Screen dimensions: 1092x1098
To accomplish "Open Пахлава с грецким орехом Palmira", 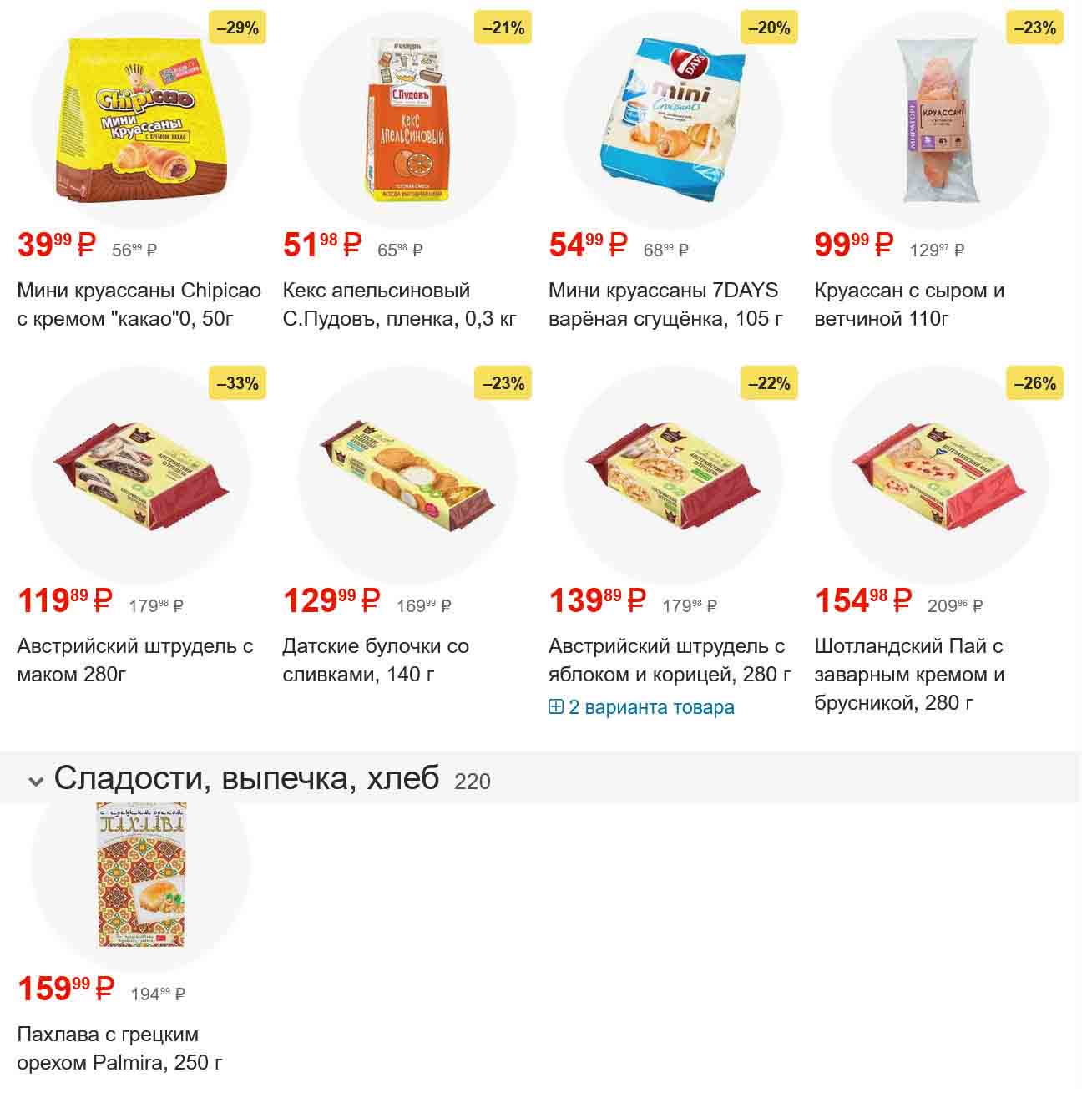I will tap(119, 1048).
